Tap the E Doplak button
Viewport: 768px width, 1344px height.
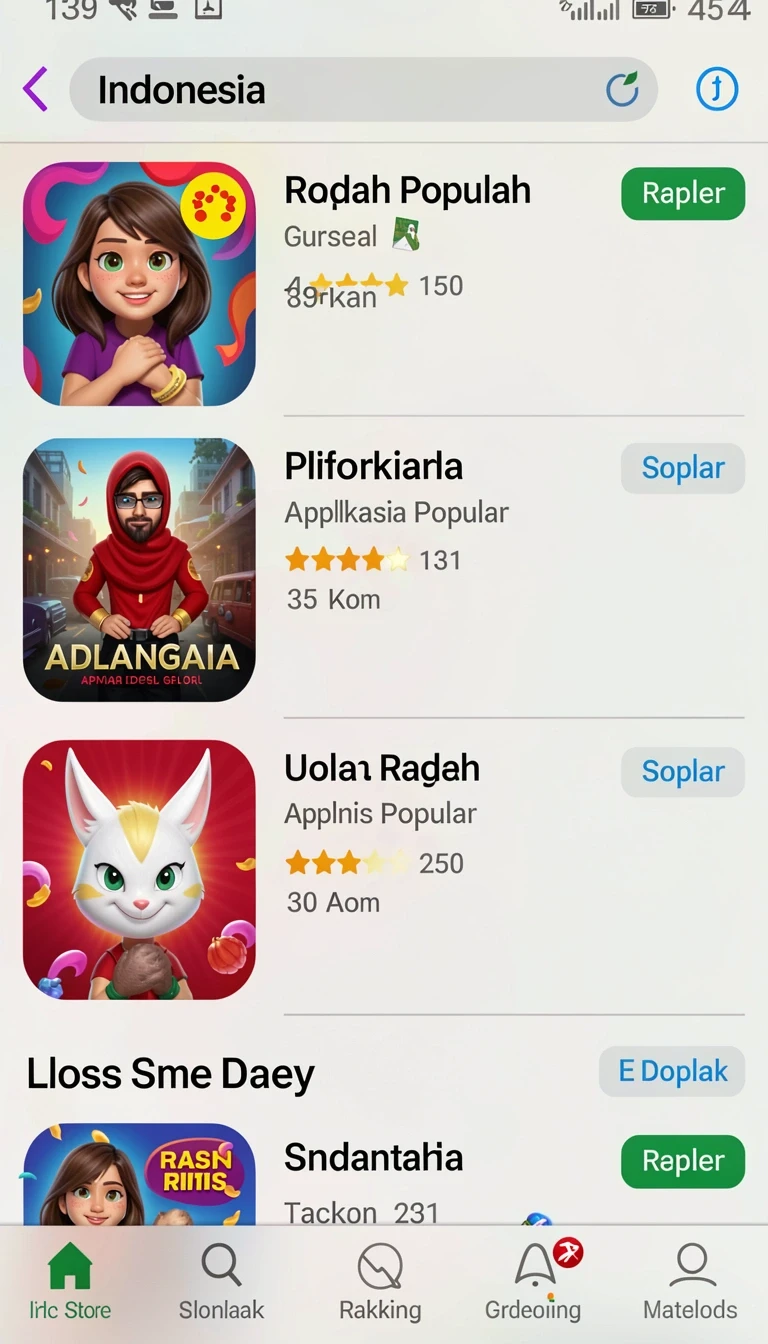pos(672,1071)
